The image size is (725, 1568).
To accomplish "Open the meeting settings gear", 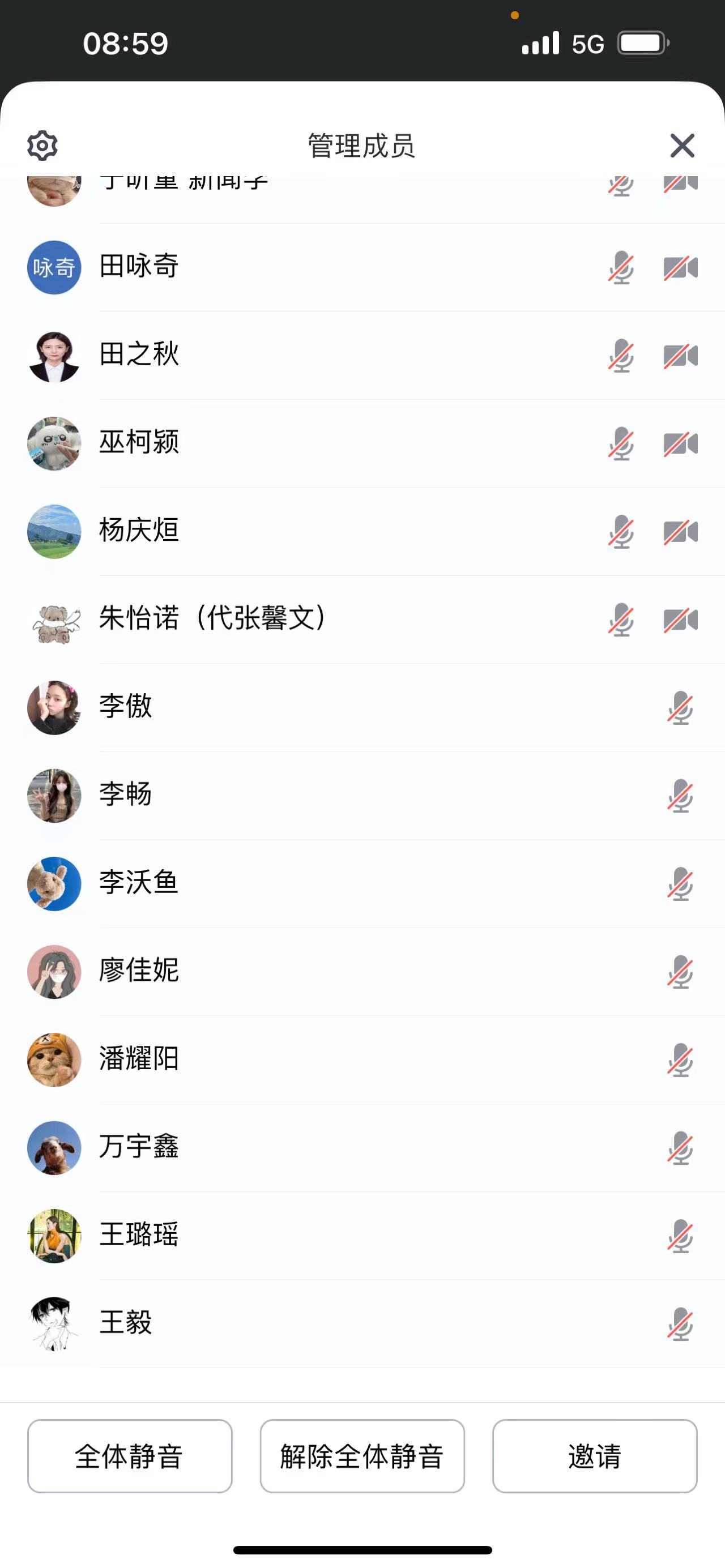I will (x=42, y=146).
